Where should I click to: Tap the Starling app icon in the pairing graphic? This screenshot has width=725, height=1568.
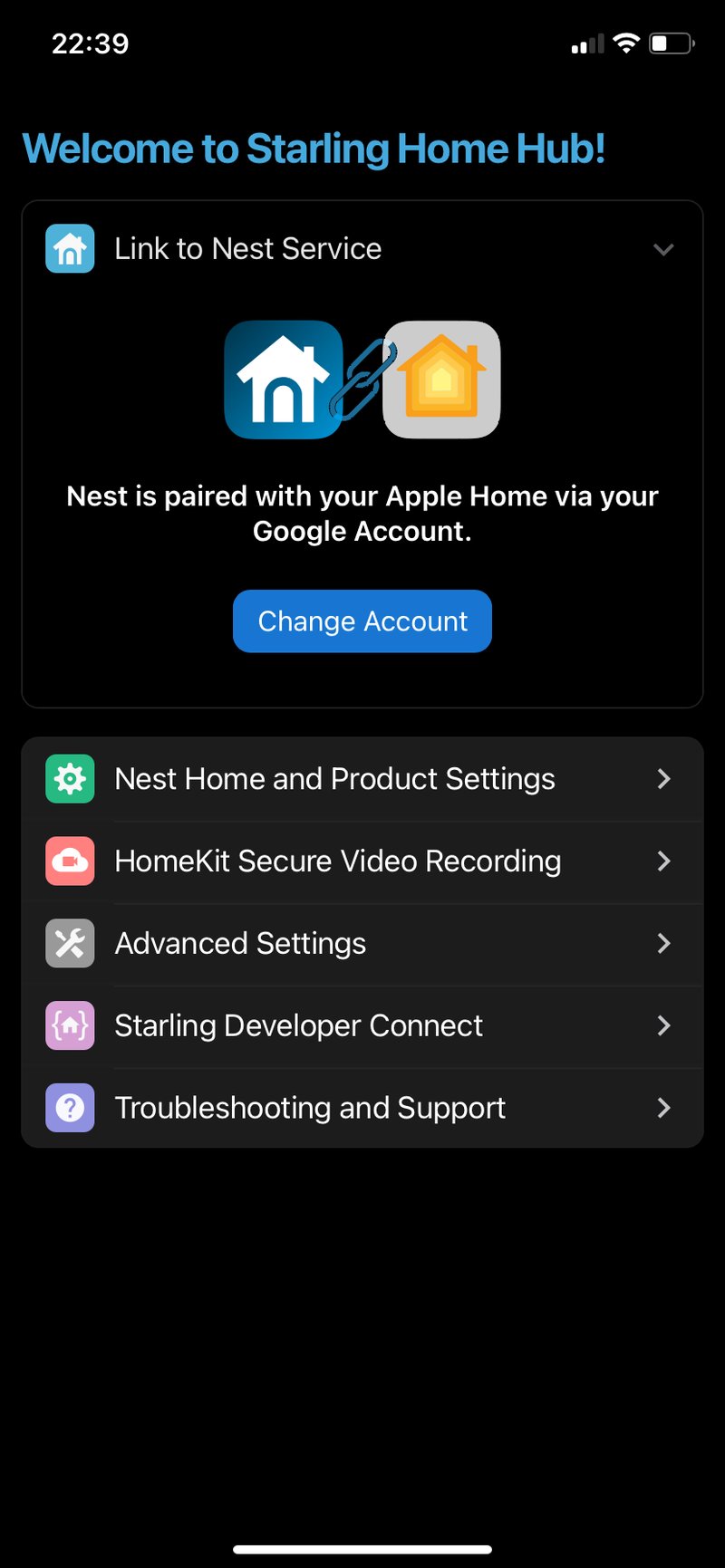pos(284,380)
